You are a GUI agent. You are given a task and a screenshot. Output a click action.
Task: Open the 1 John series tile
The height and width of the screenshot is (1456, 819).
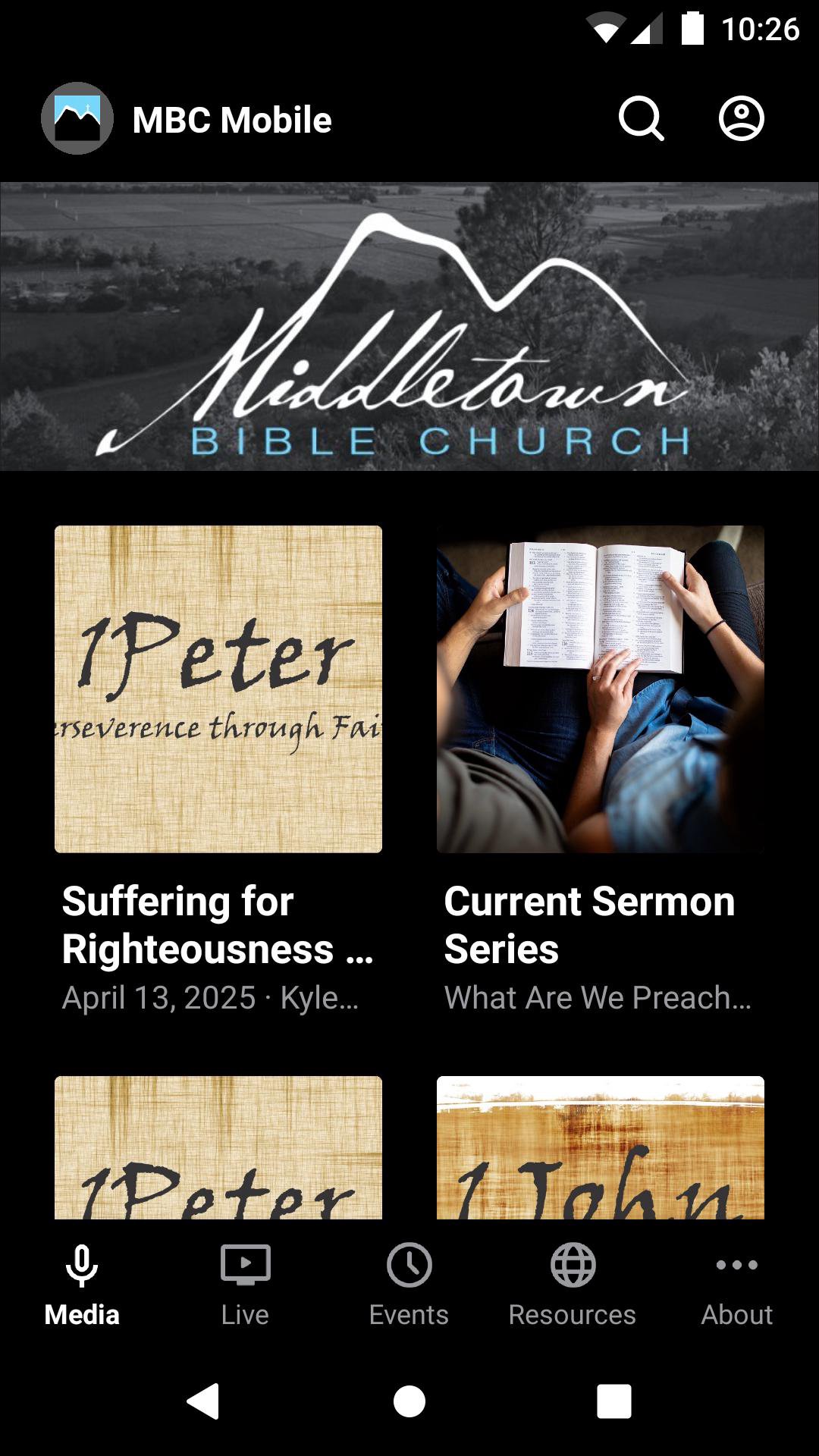click(x=600, y=1148)
